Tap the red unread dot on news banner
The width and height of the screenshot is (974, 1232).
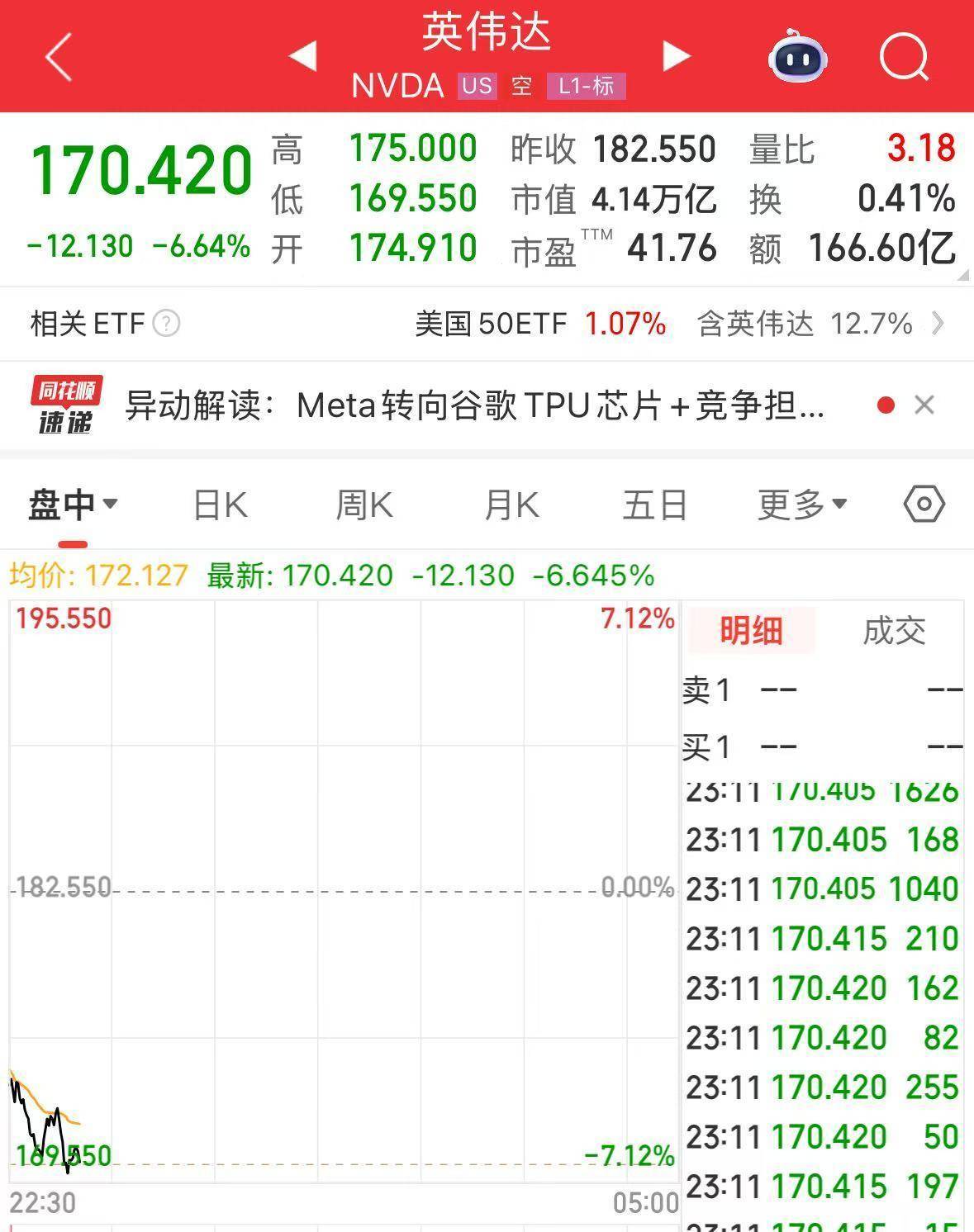pyautogui.click(x=886, y=405)
